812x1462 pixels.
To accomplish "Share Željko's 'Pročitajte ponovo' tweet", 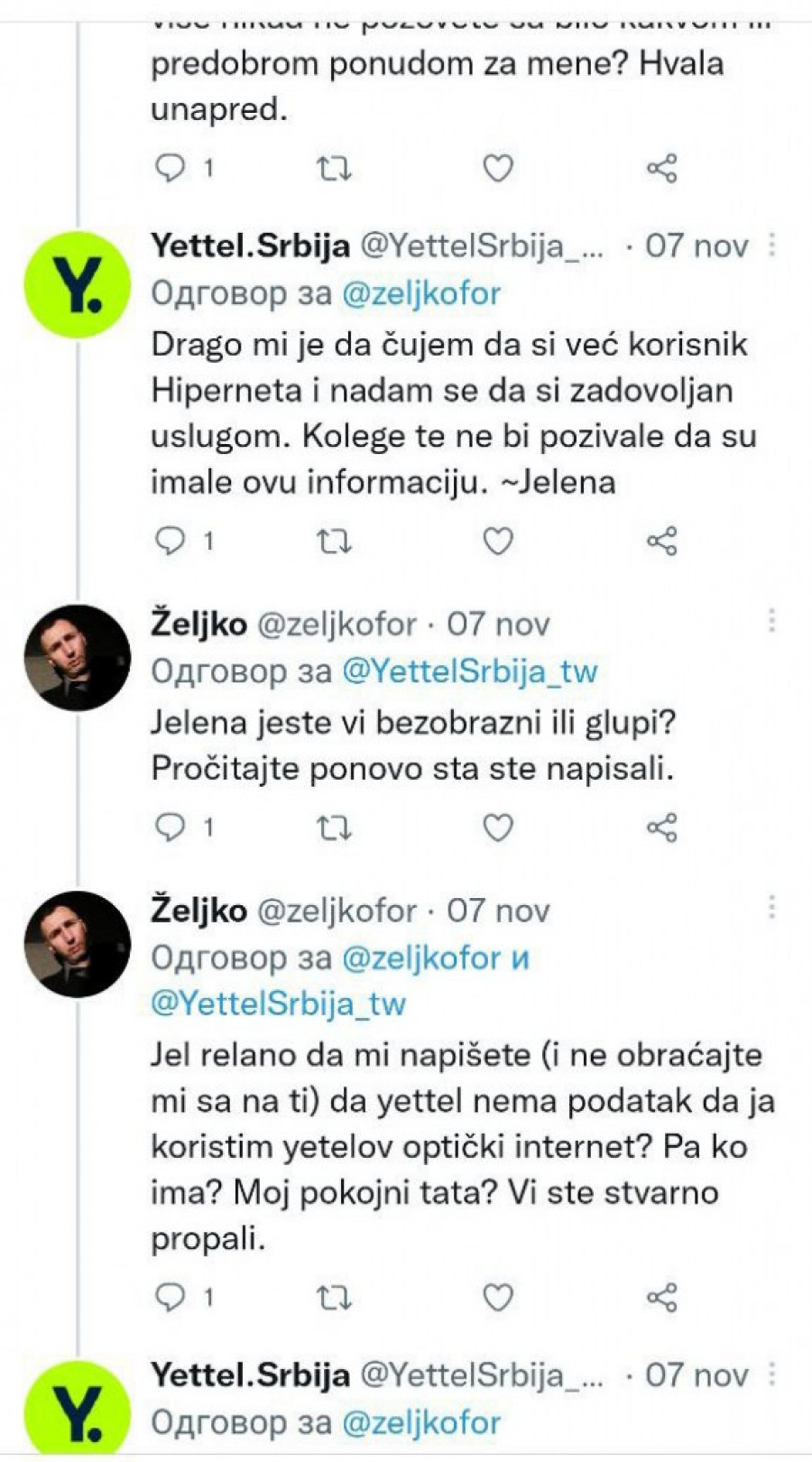I will 661,827.
